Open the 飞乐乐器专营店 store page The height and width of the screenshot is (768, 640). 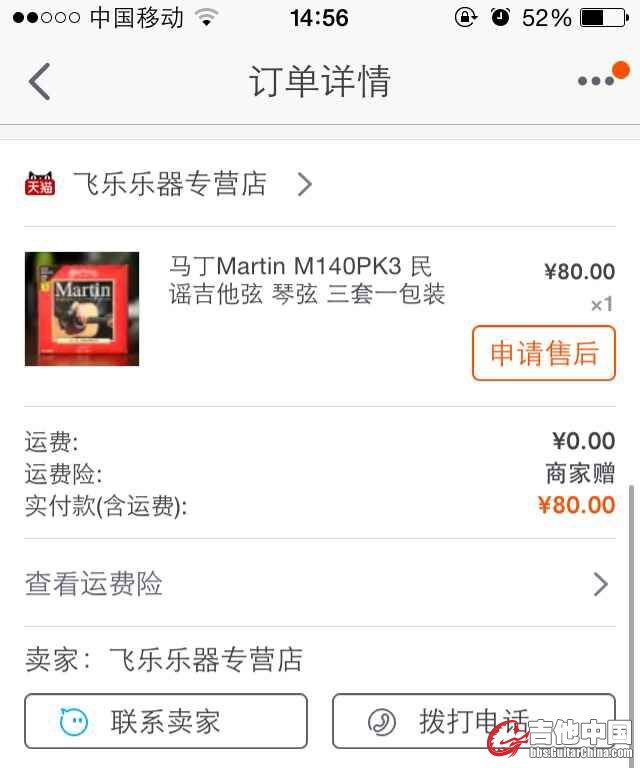170,184
